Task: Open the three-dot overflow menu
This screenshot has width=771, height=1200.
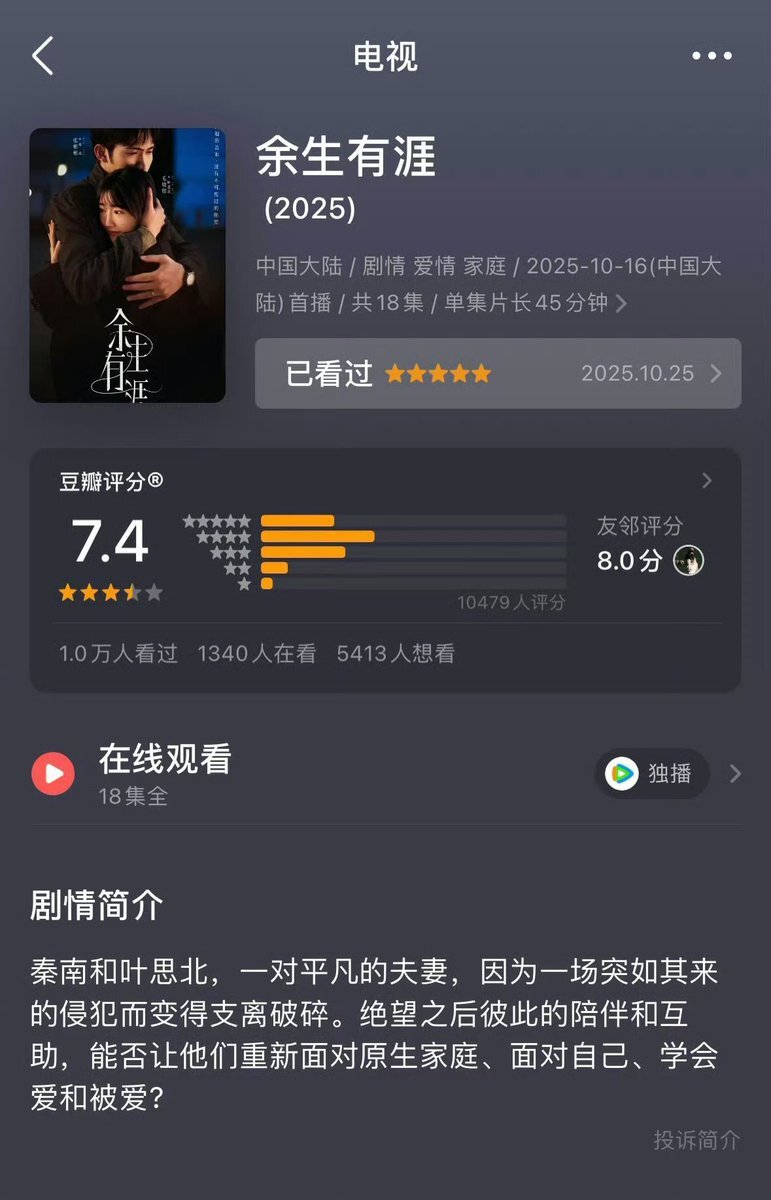Action: click(x=712, y=56)
